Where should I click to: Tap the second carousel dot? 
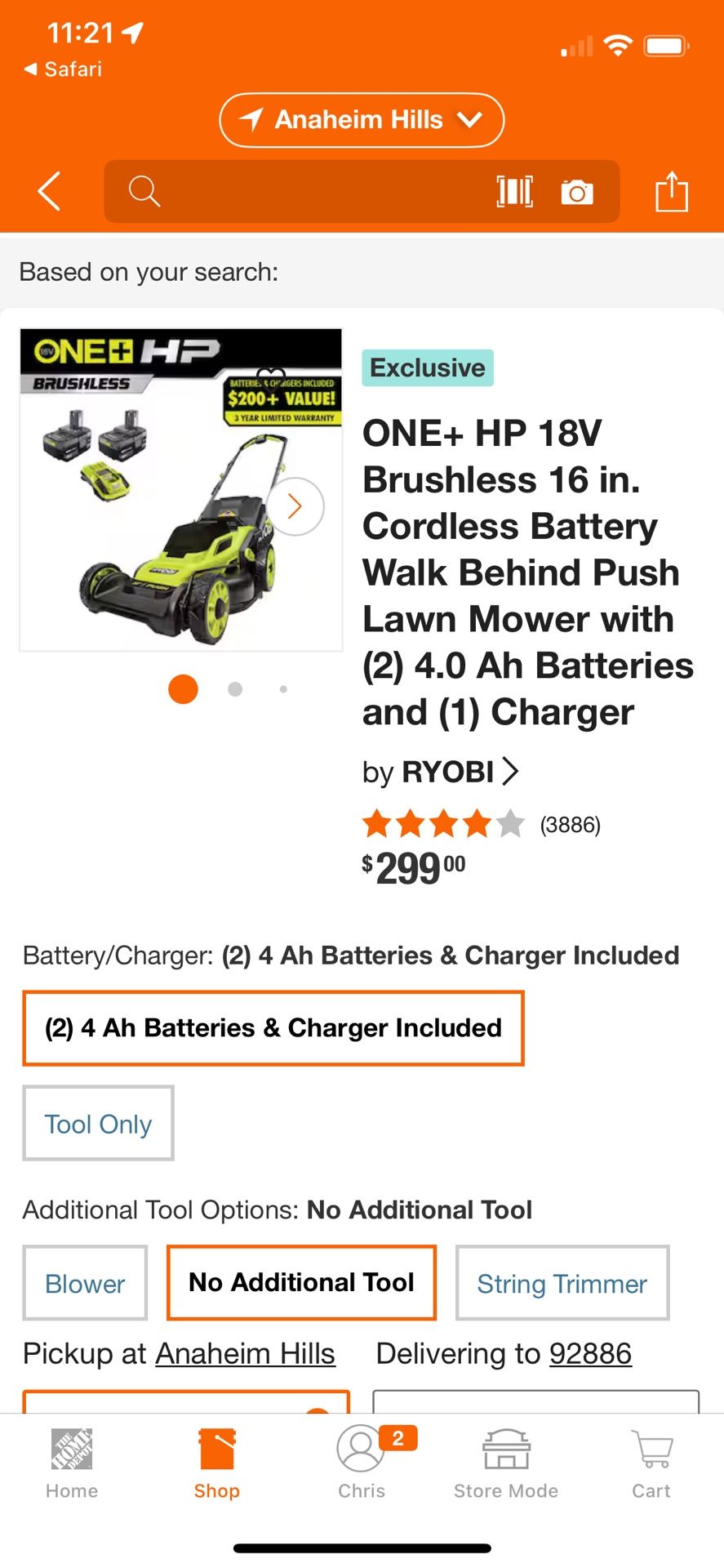[x=234, y=689]
